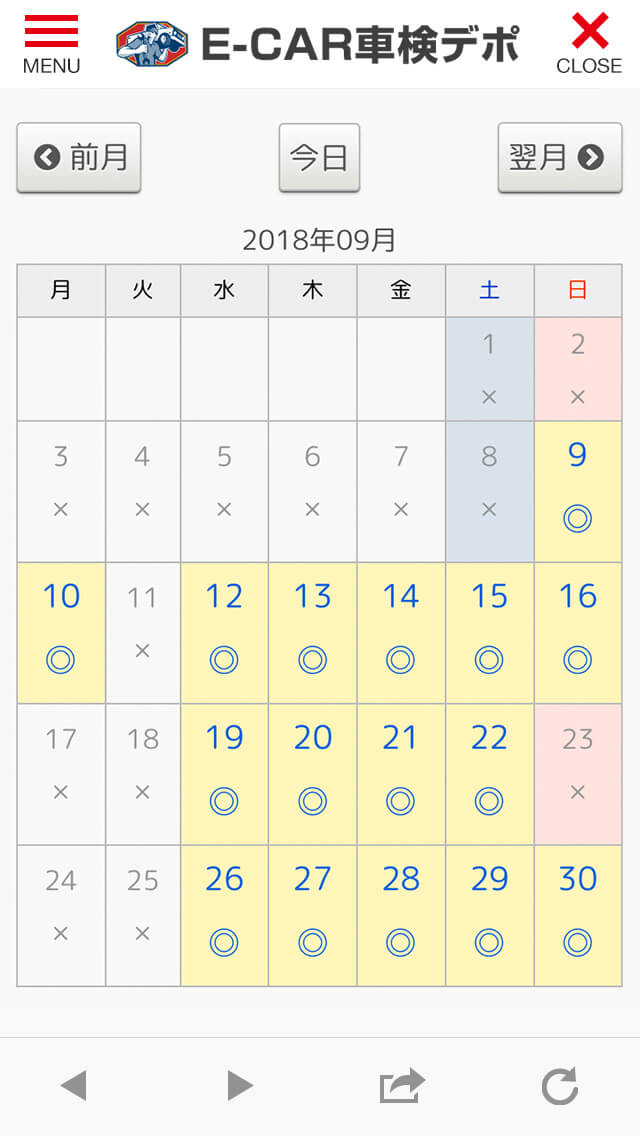
Task: Choose date 12 in the calendar
Action: (x=224, y=632)
